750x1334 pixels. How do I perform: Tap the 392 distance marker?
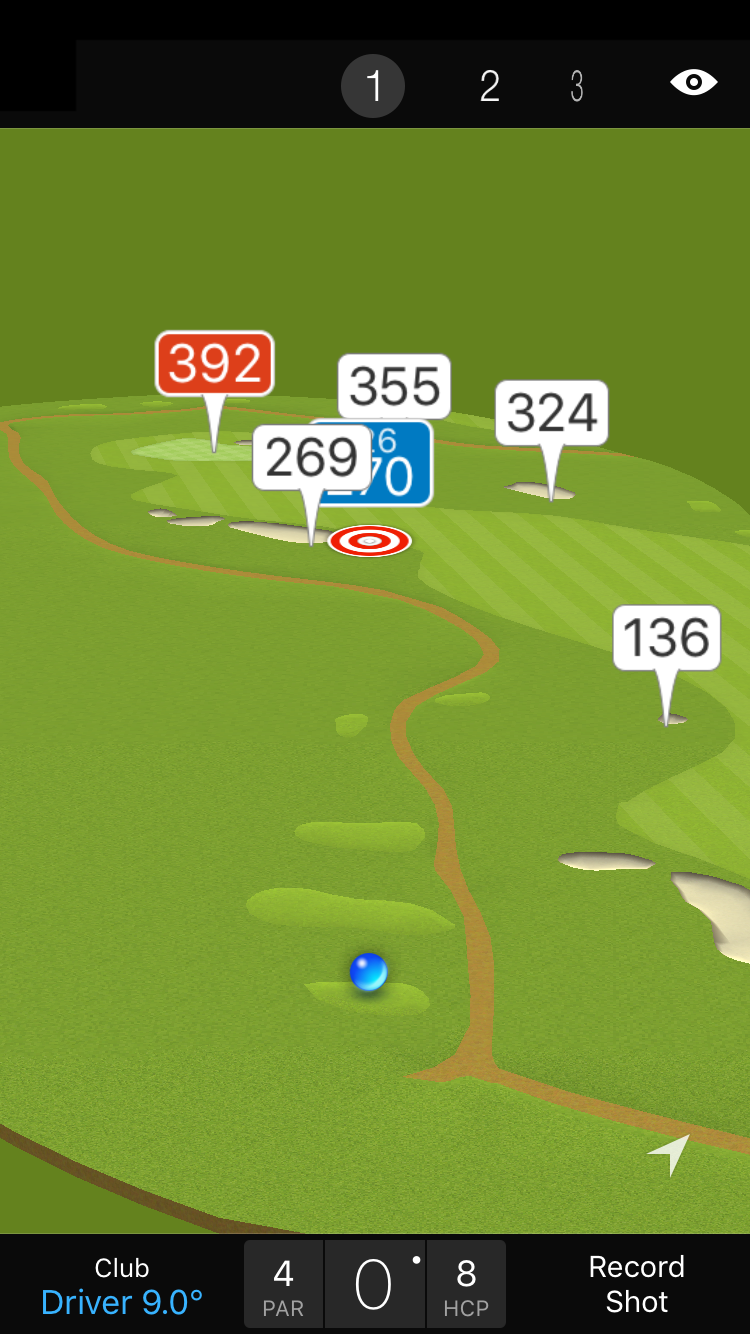click(x=214, y=364)
